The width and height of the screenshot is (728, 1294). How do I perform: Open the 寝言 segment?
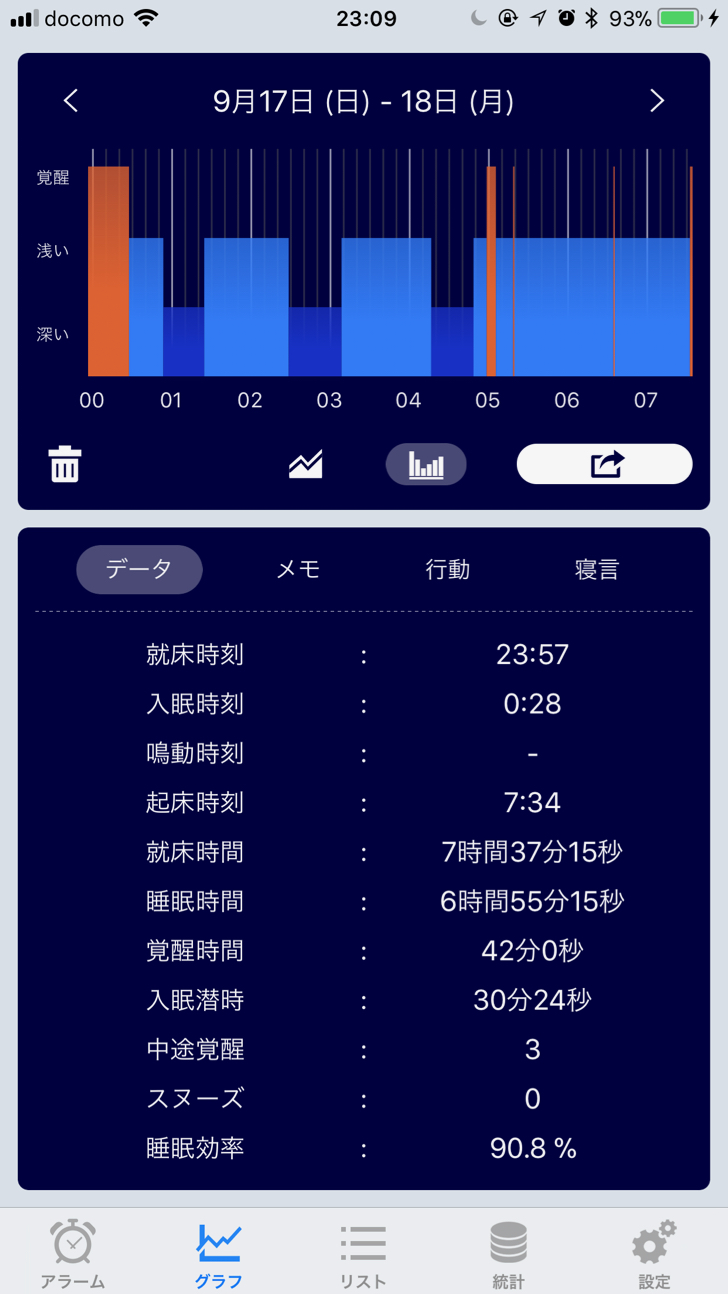click(x=597, y=570)
